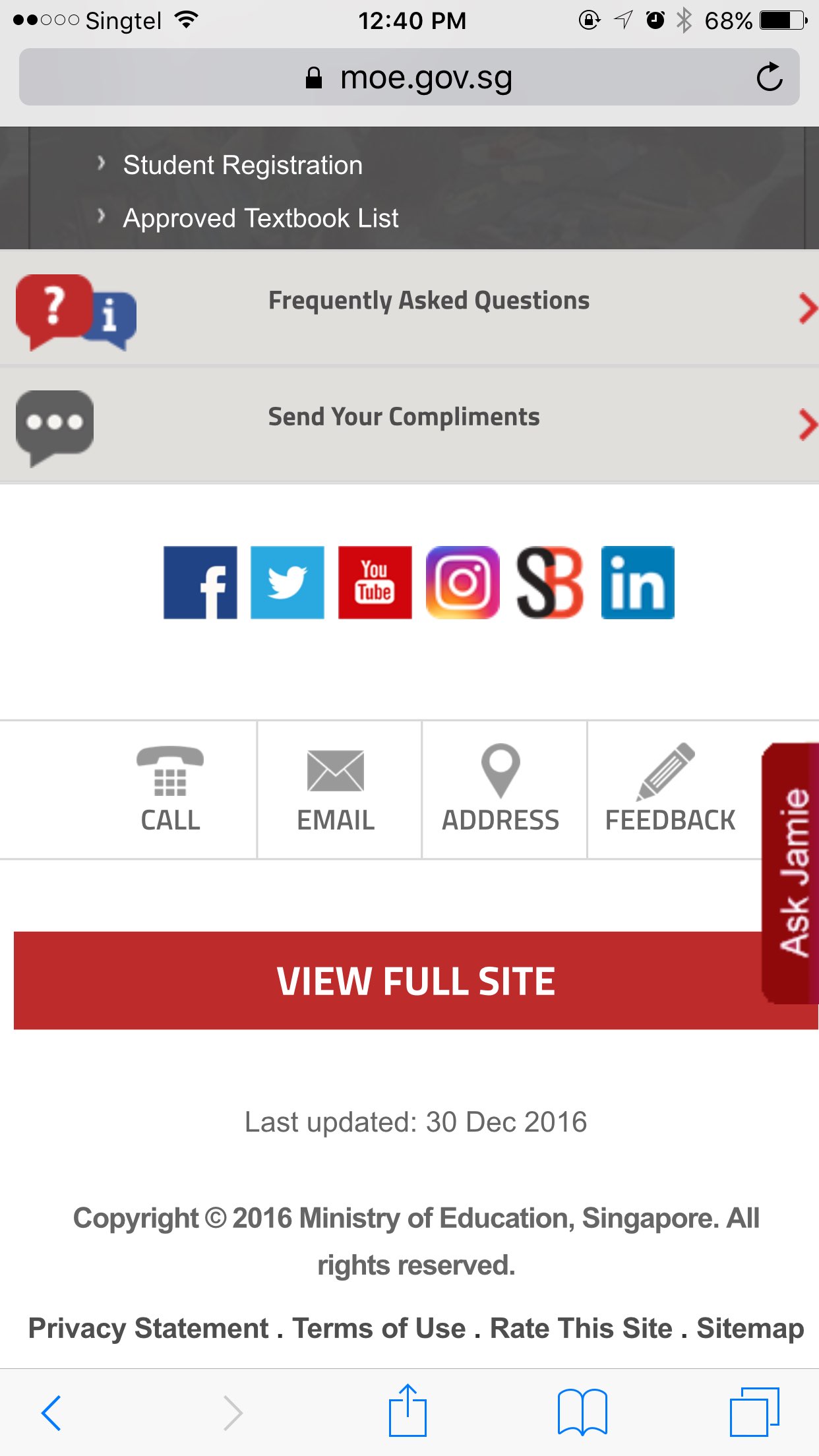Screen dimensions: 819x1456
Task: Tap the CALL contact option
Action: point(170,790)
